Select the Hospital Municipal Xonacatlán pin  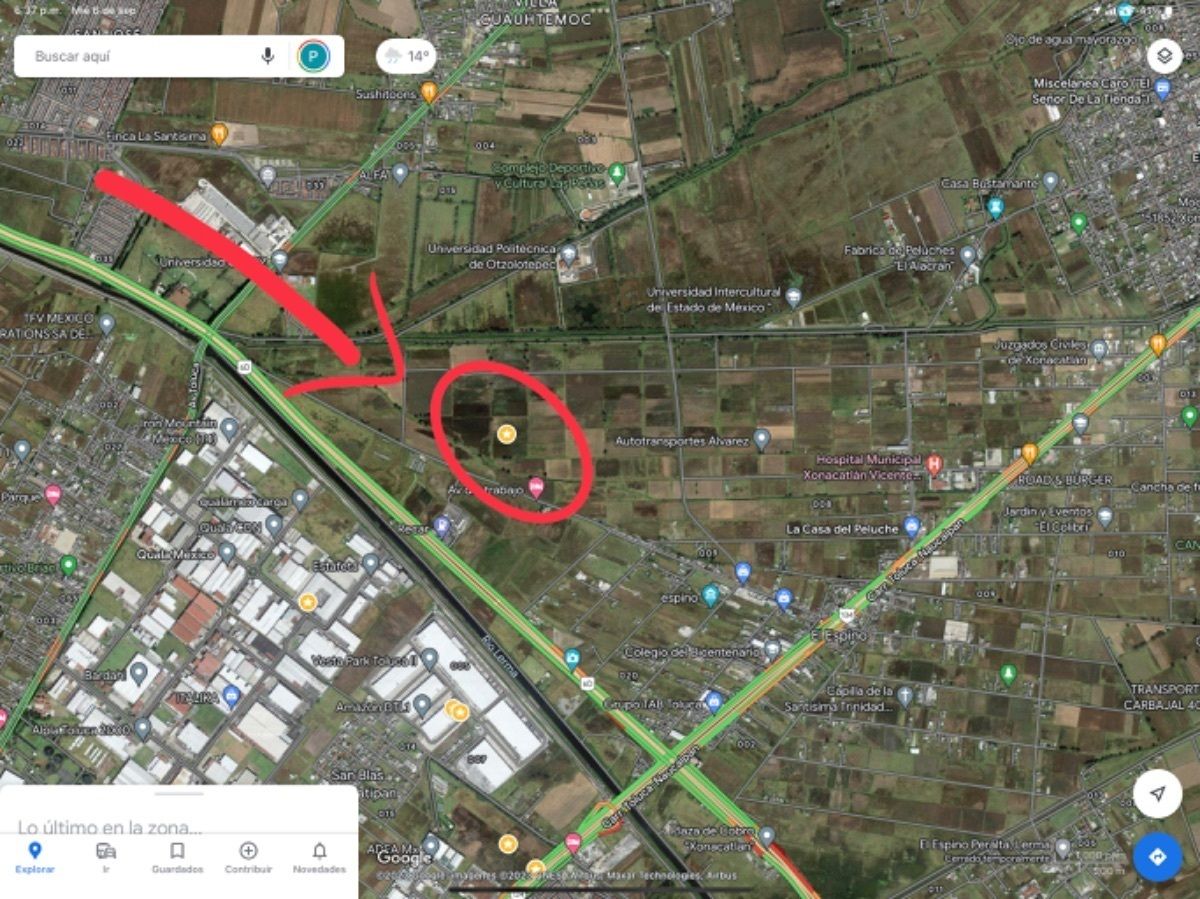tap(934, 464)
